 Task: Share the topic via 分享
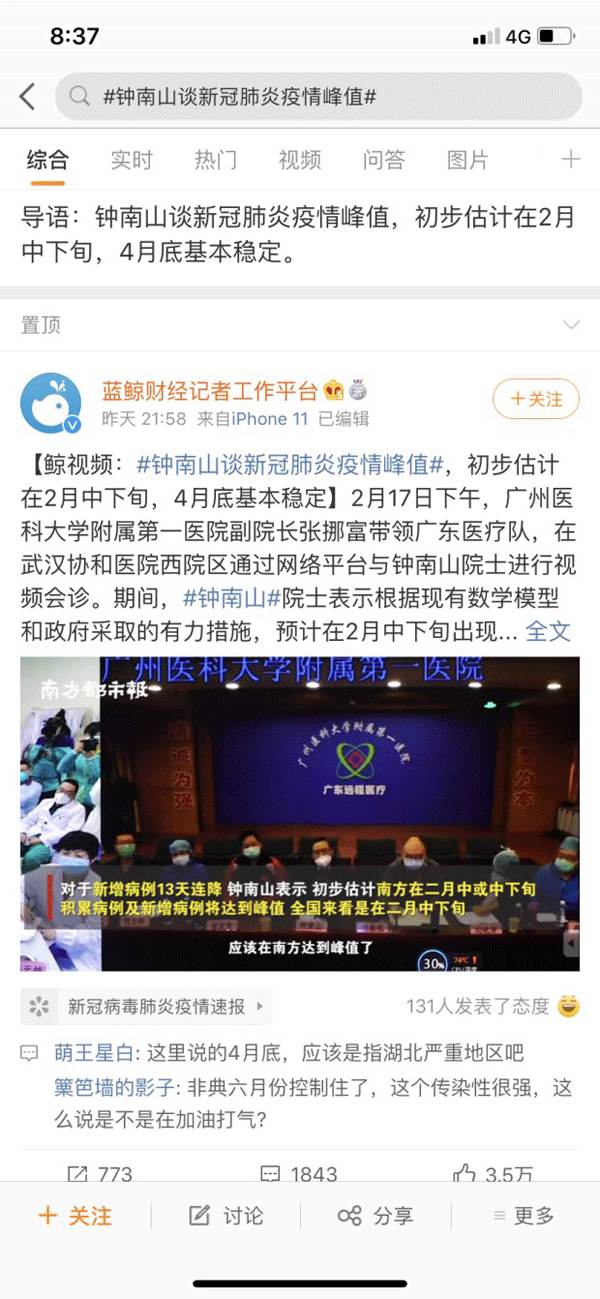(375, 1216)
